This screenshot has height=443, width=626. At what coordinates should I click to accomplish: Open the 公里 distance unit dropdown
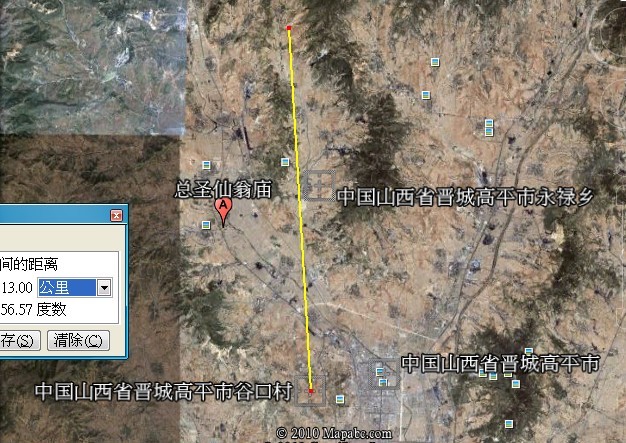(x=104, y=288)
